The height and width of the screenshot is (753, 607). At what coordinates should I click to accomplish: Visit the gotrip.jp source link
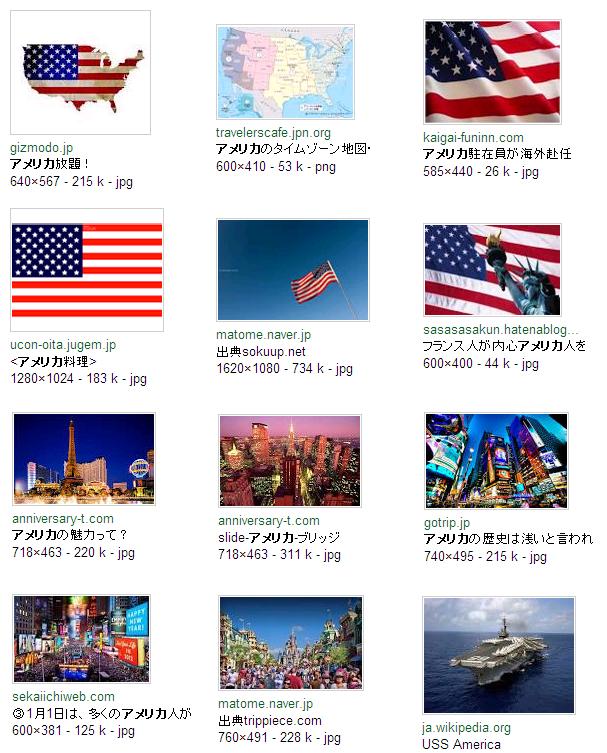[446, 523]
